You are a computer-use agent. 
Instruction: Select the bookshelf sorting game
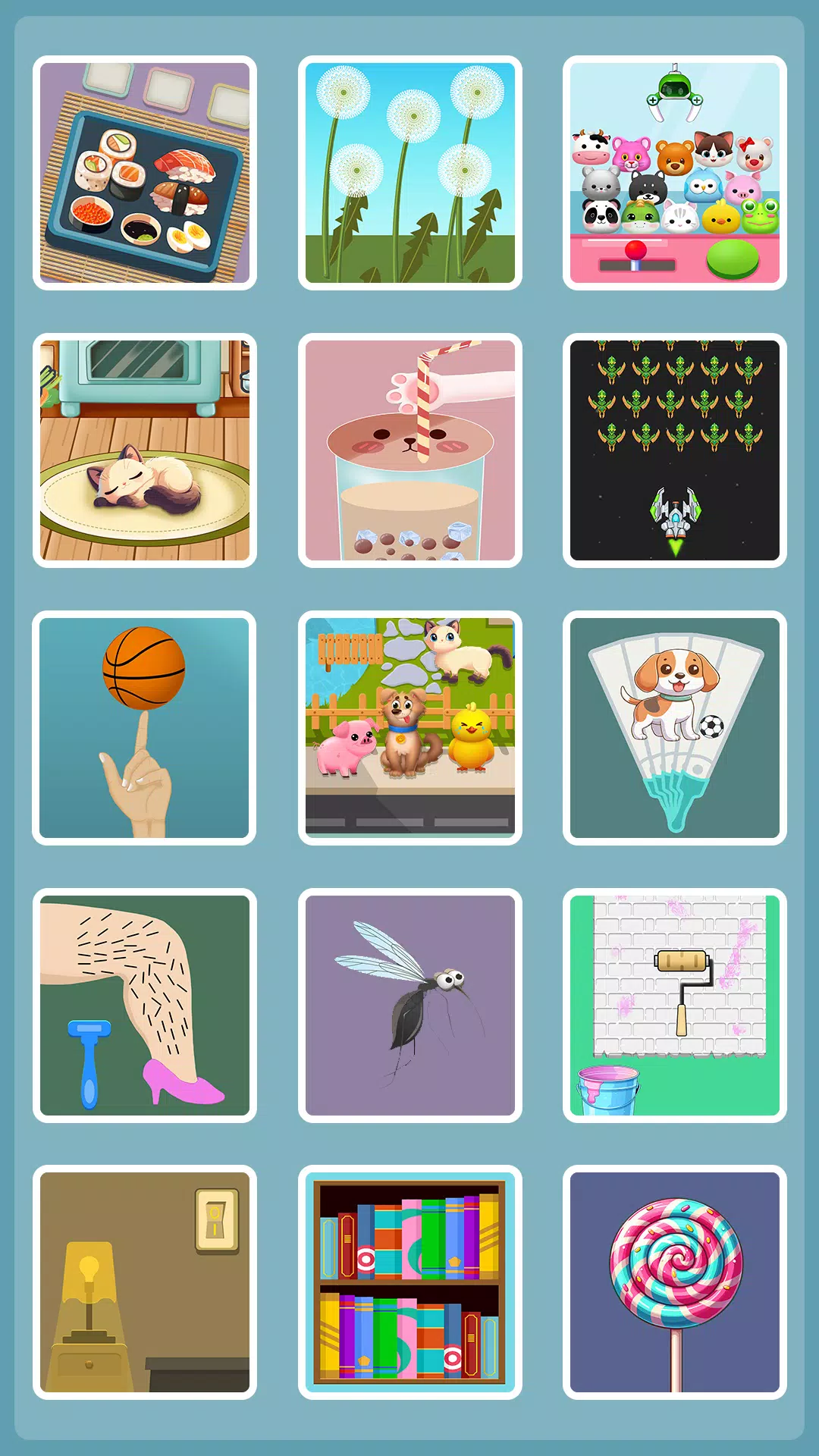[409, 1282]
